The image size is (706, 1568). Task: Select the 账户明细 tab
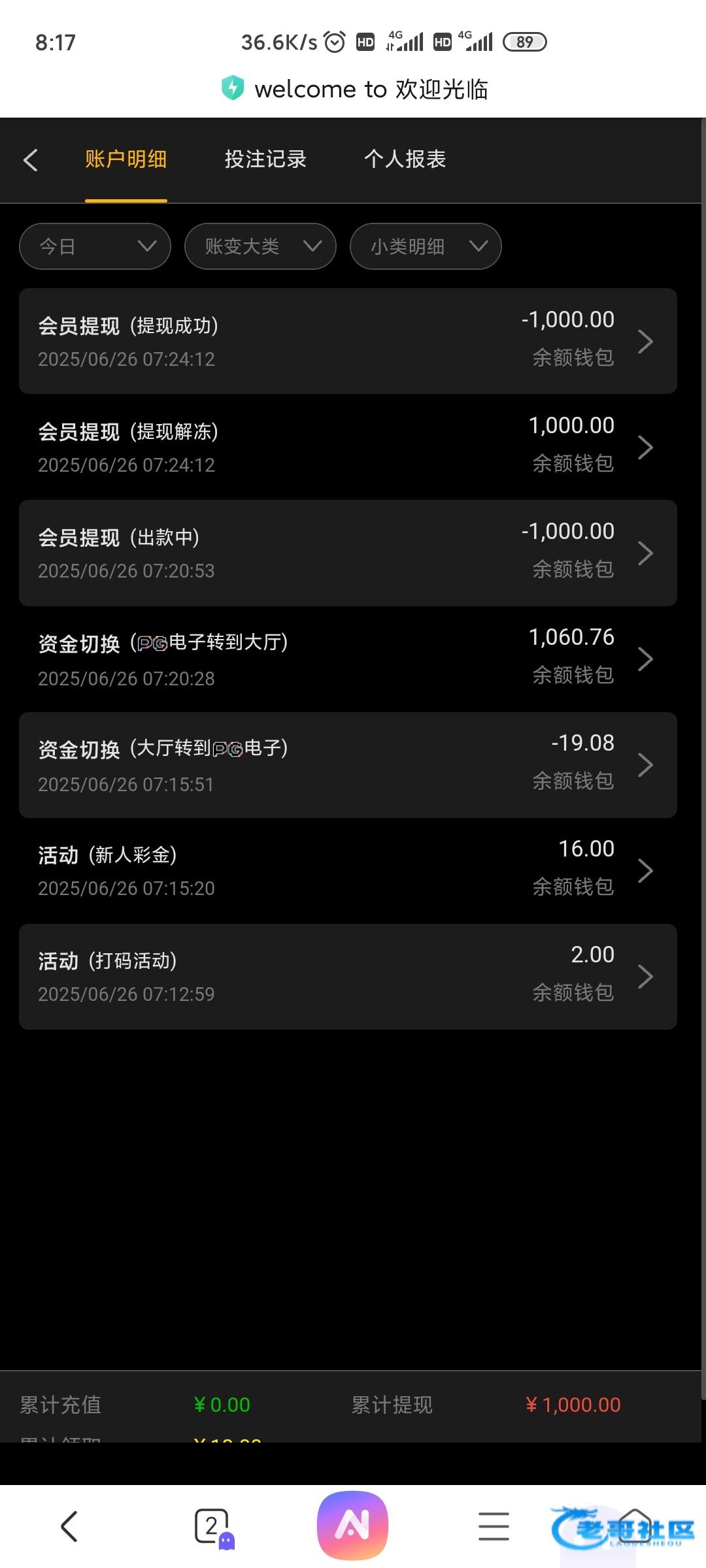[126, 159]
